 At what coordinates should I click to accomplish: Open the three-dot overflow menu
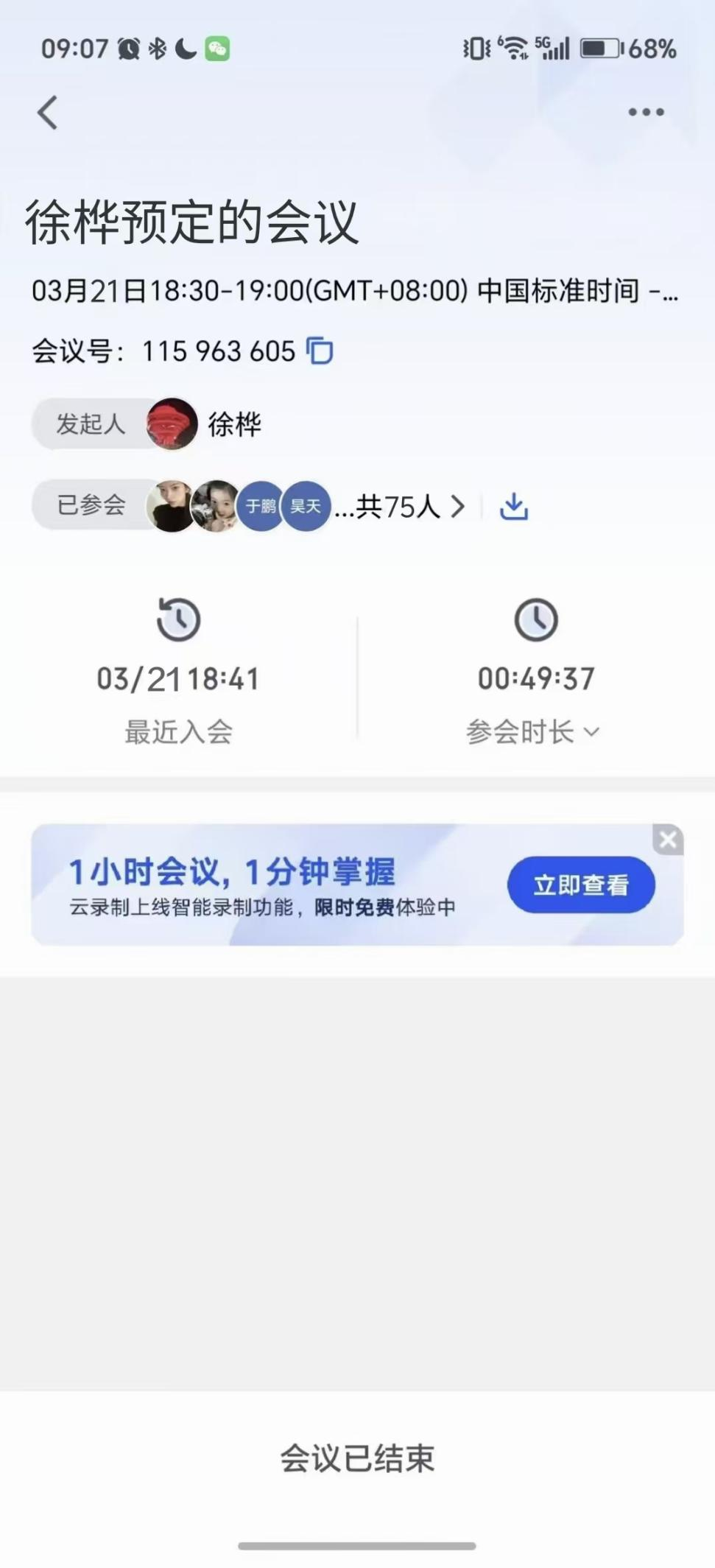point(646,112)
